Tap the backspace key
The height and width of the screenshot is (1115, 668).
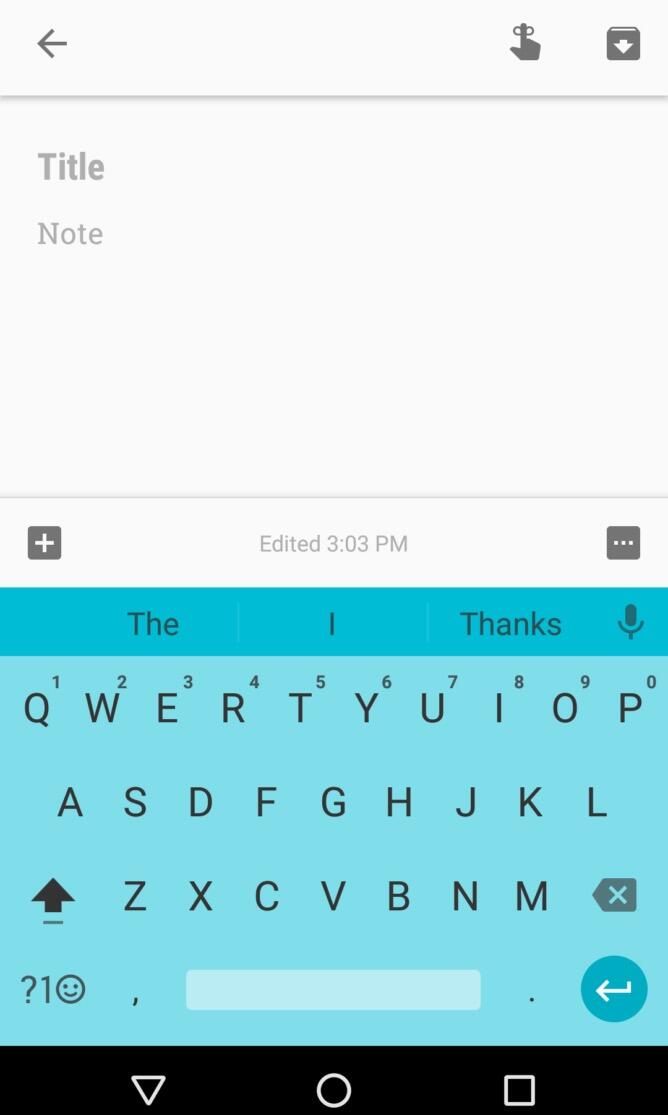coord(614,894)
